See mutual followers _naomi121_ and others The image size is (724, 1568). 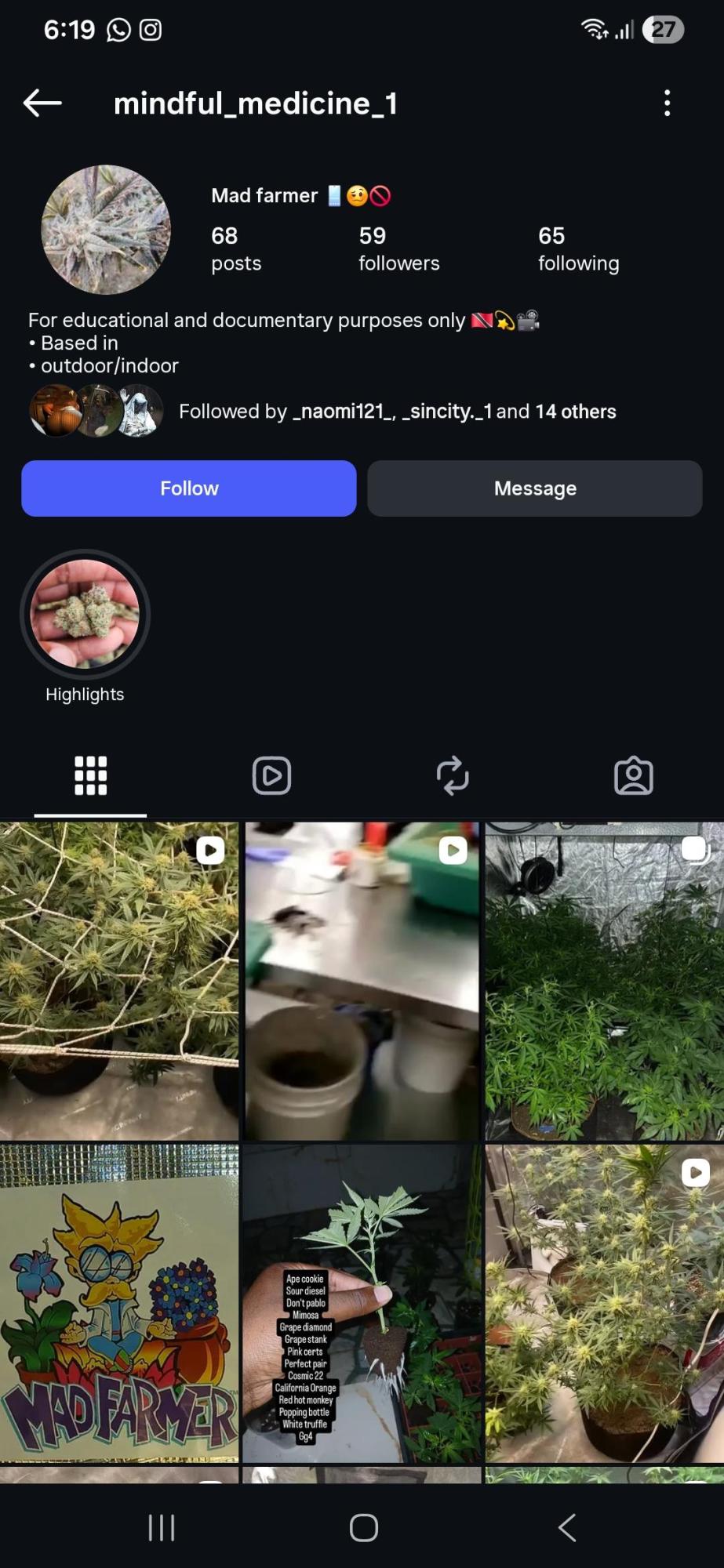322,412
